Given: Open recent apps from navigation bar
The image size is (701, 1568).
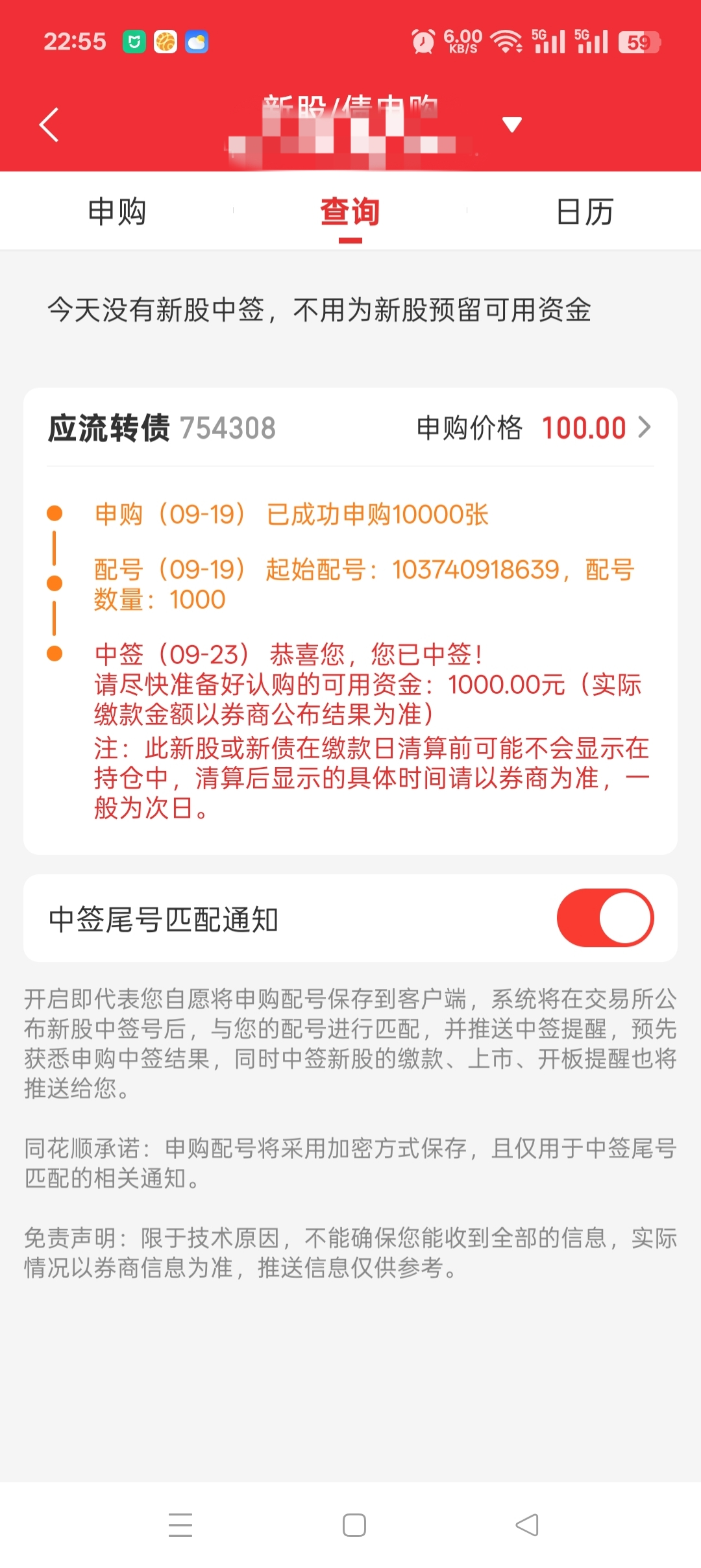Looking at the screenshot, I should pyautogui.click(x=180, y=1525).
